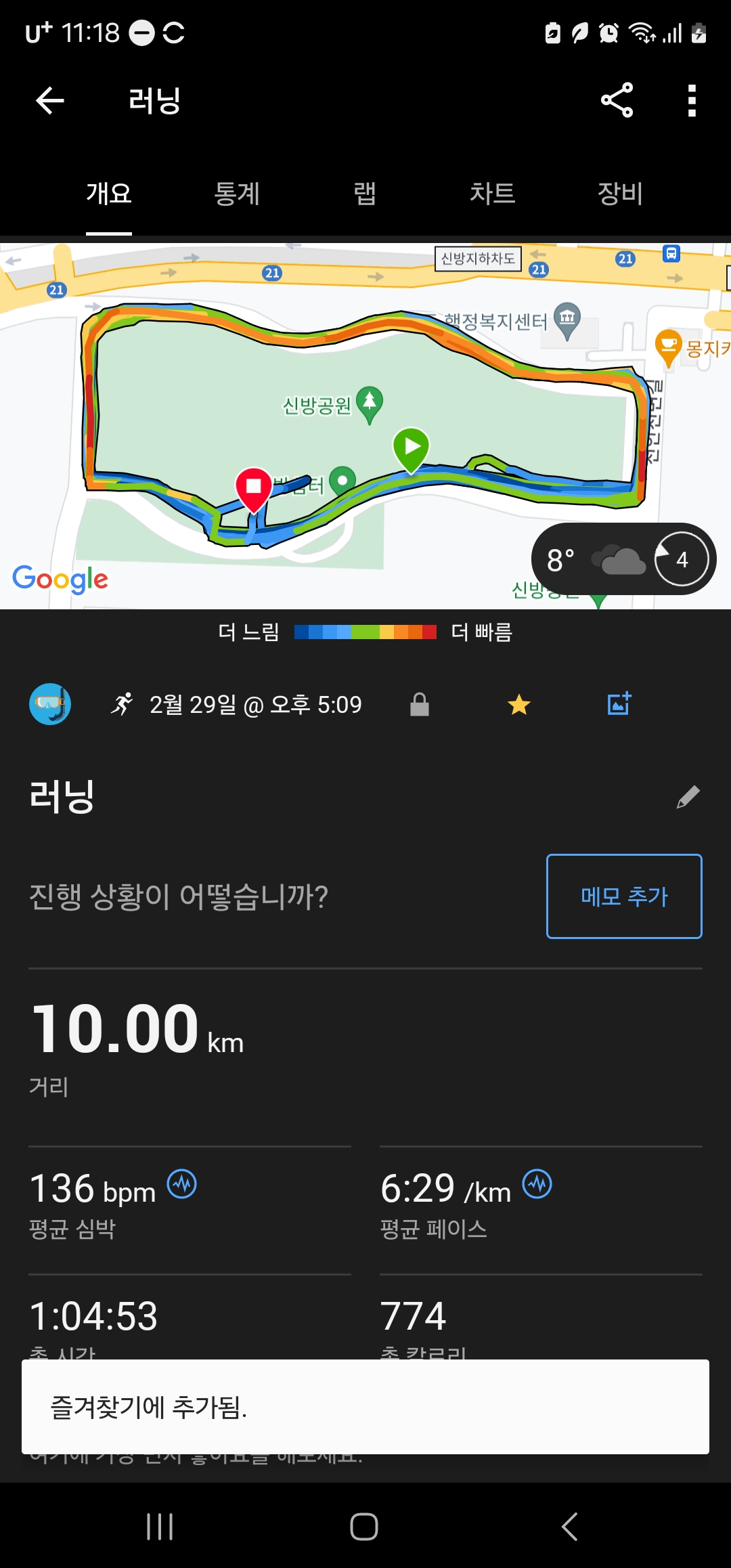This screenshot has height=1568, width=731.
Task: Remove activity from favorites via star
Action: point(519,705)
